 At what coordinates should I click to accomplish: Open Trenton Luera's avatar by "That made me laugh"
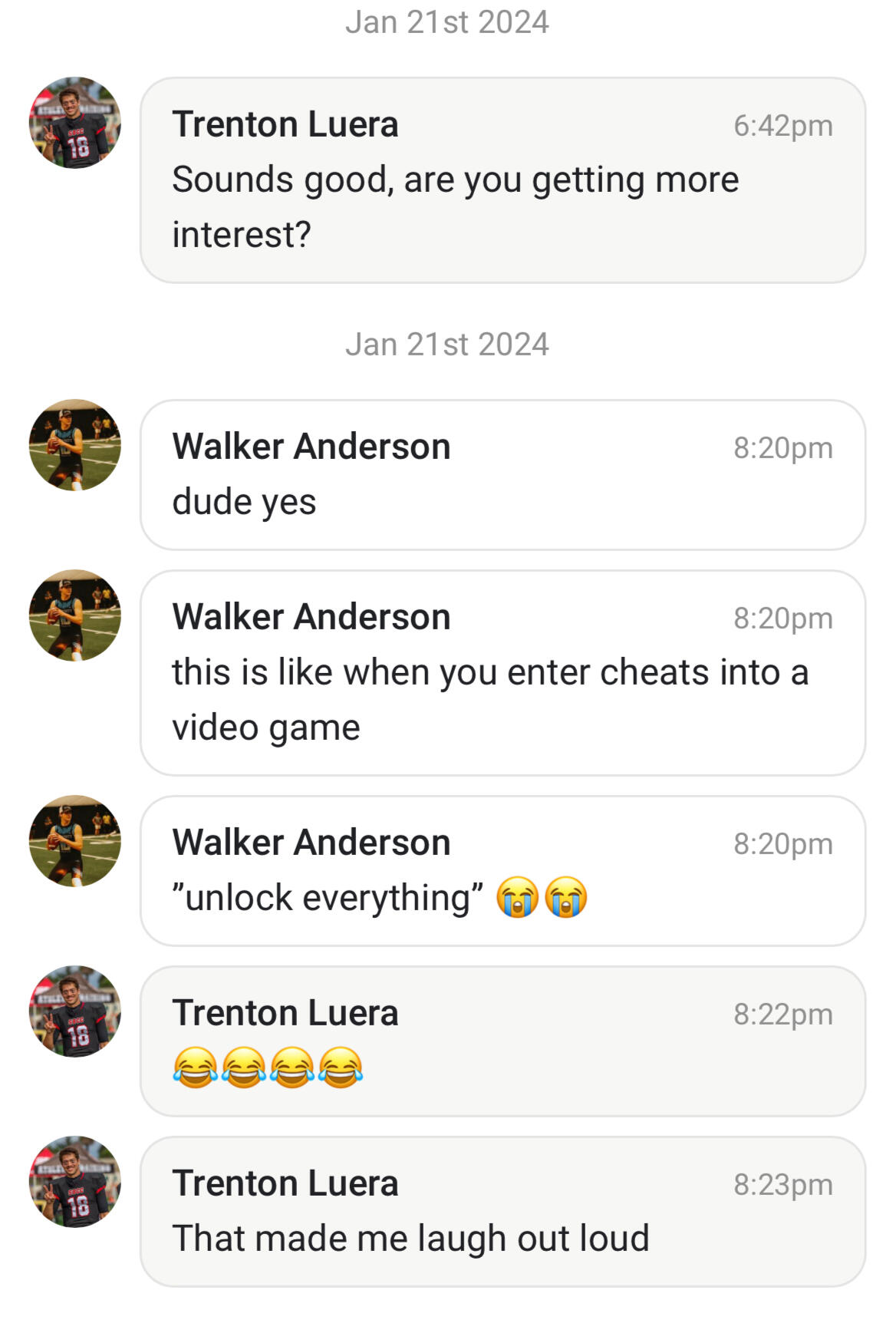tap(75, 1182)
